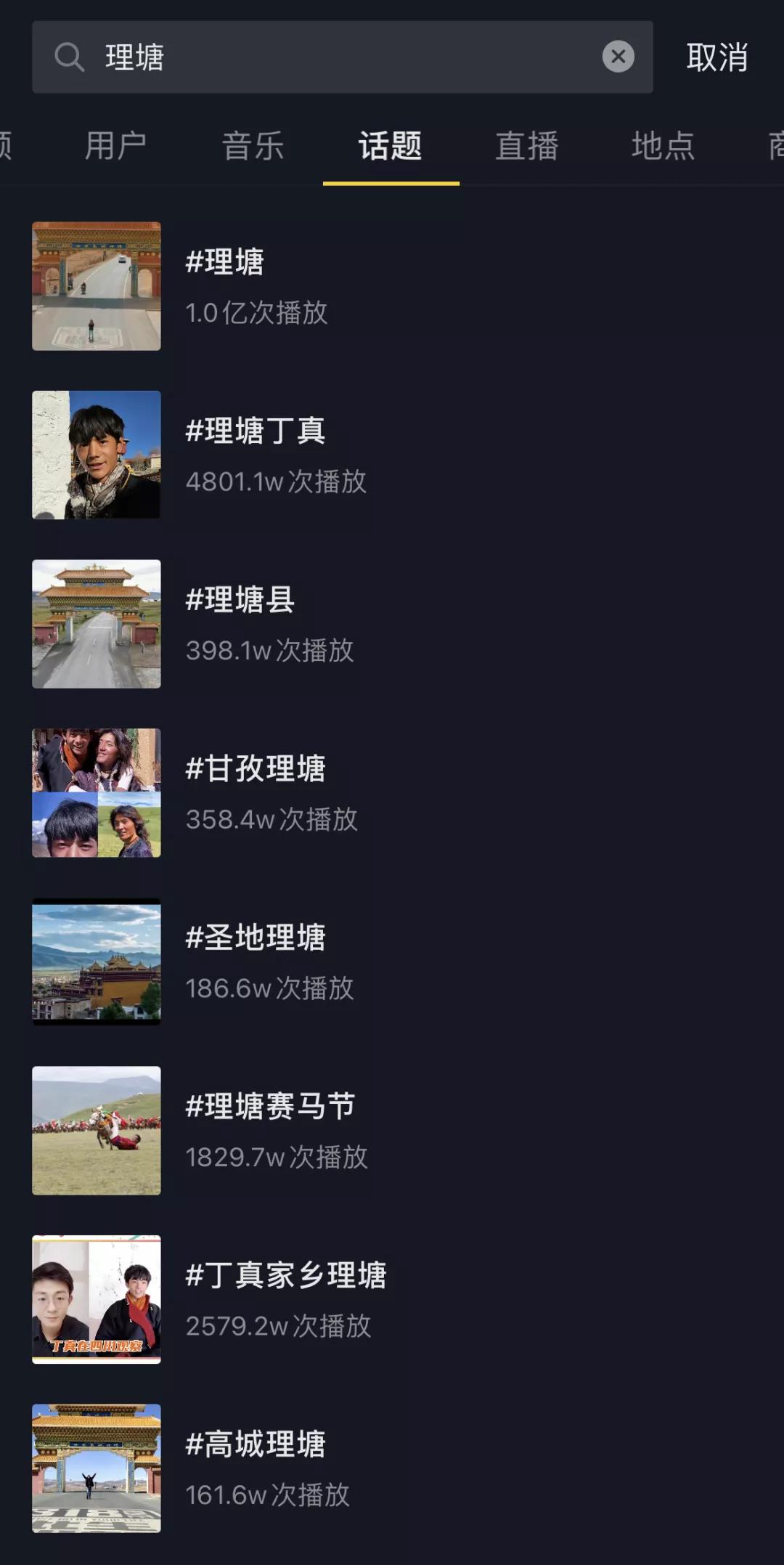Click the #丁真家乡理塘 video thumbnail
The image size is (784, 1565).
(x=97, y=1299)
